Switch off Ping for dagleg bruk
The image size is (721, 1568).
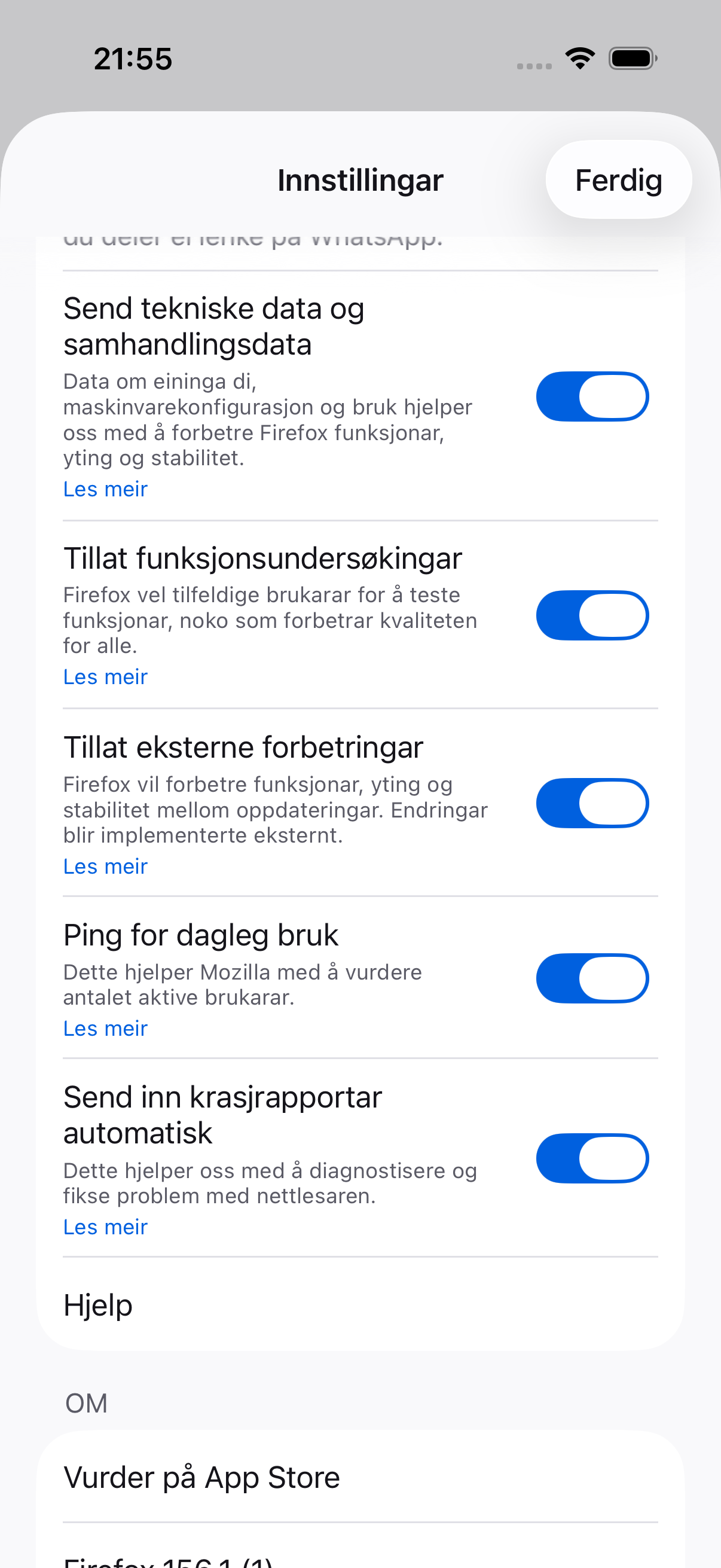pos(592,978)
